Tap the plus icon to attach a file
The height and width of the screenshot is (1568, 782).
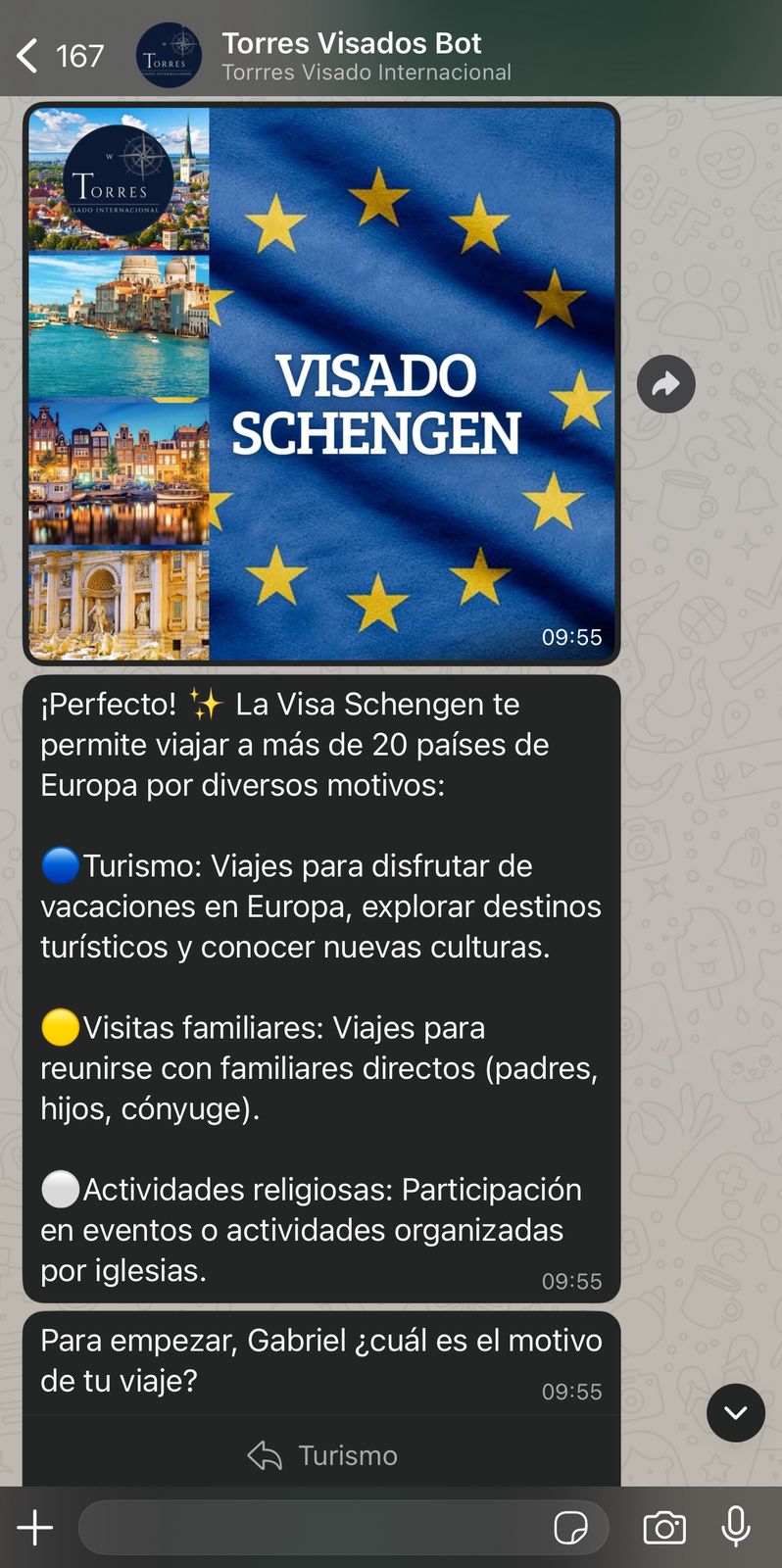tap(35, 1526)
